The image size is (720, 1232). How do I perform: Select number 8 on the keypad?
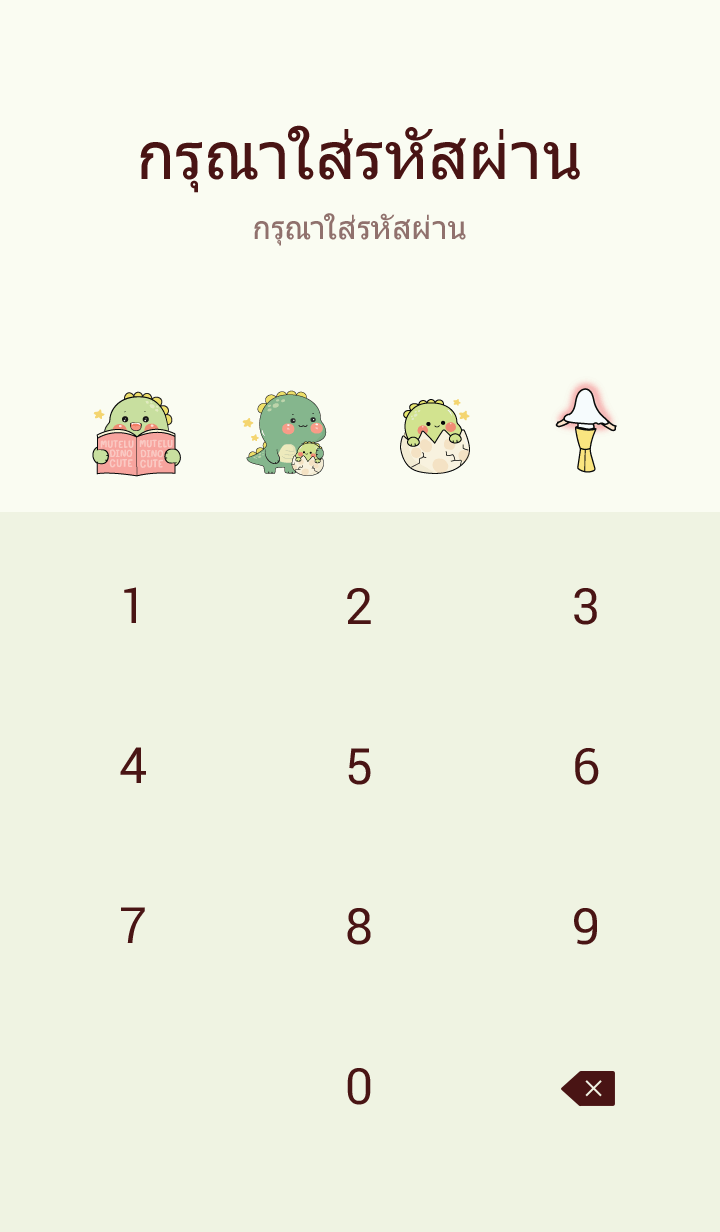pos(359,927)
